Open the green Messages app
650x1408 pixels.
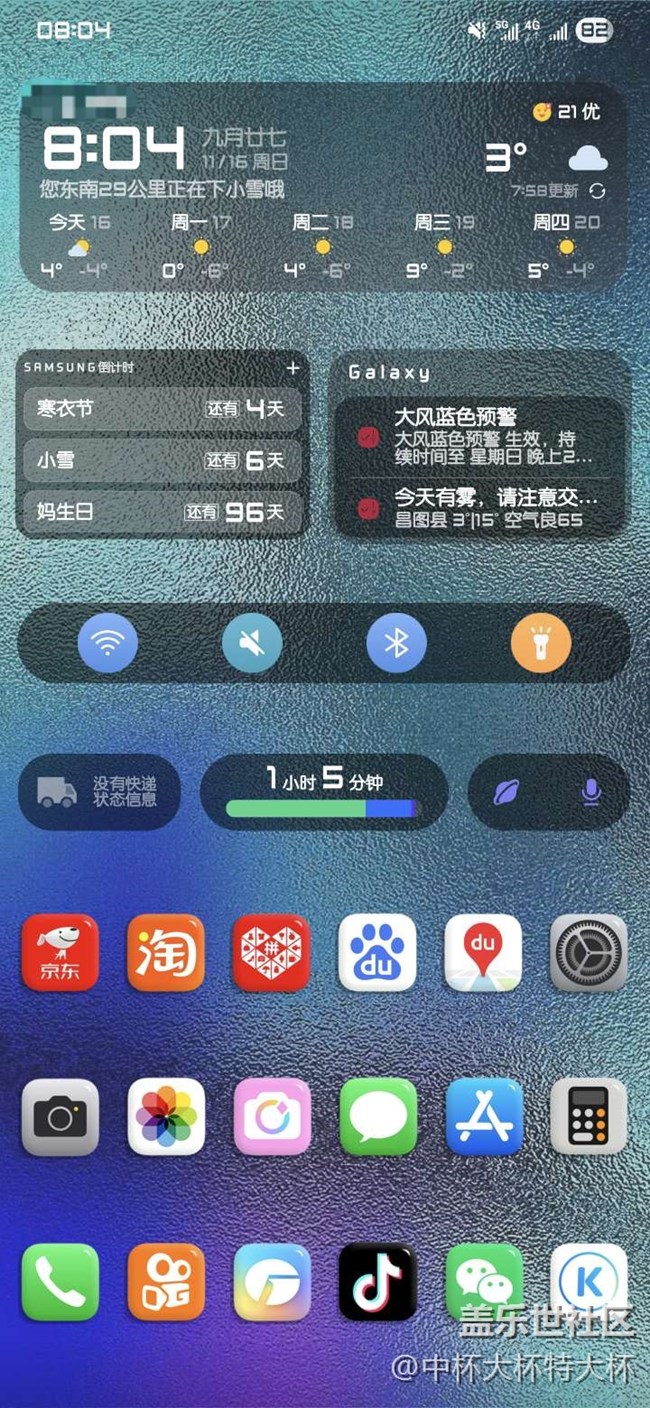tap(377, 1117)
